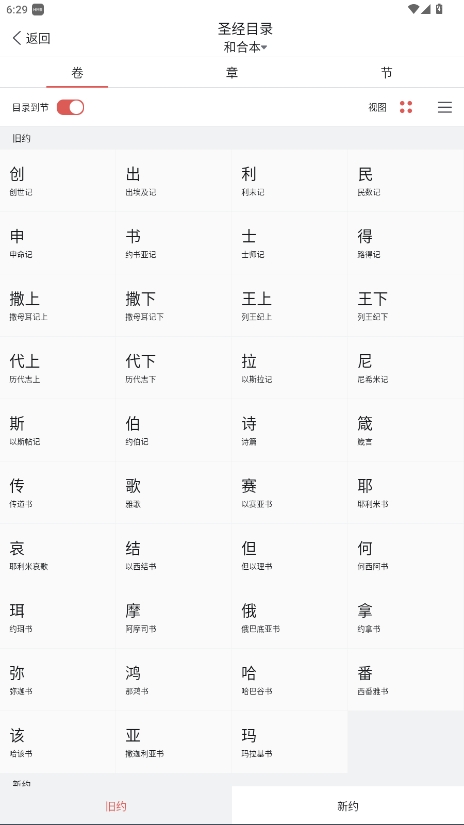Open the 但以理书 book
The image size is (464, 825).
coord(289,555)
